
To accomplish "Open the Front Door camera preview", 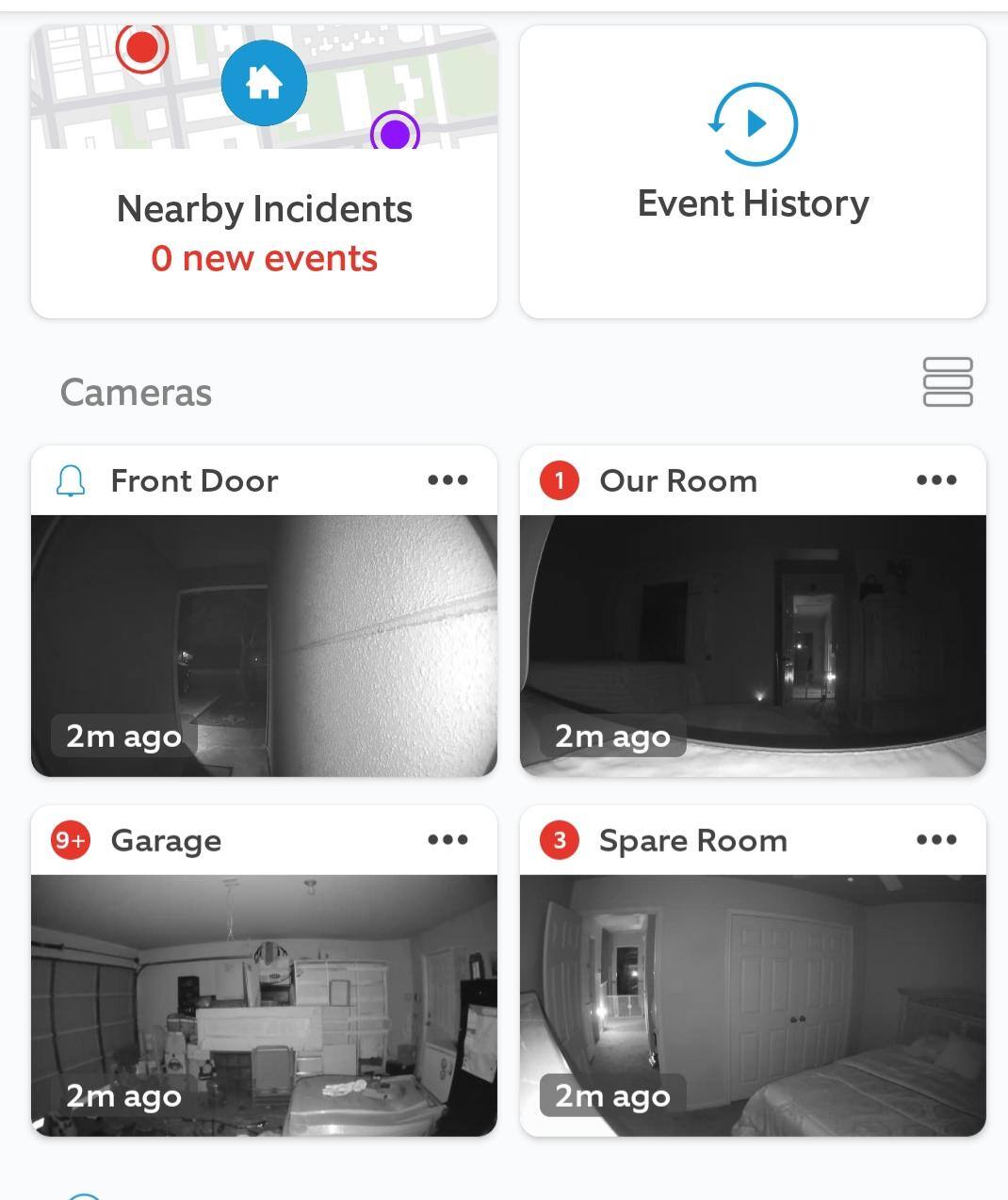I will (x=264, y=645).
